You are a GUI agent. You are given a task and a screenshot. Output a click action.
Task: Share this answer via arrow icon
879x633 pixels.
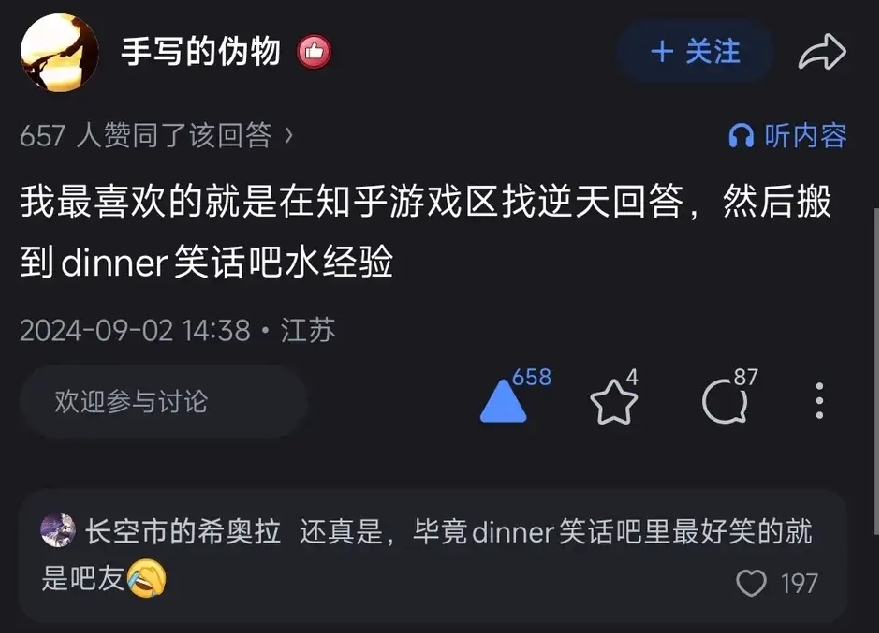pos(822,53)
